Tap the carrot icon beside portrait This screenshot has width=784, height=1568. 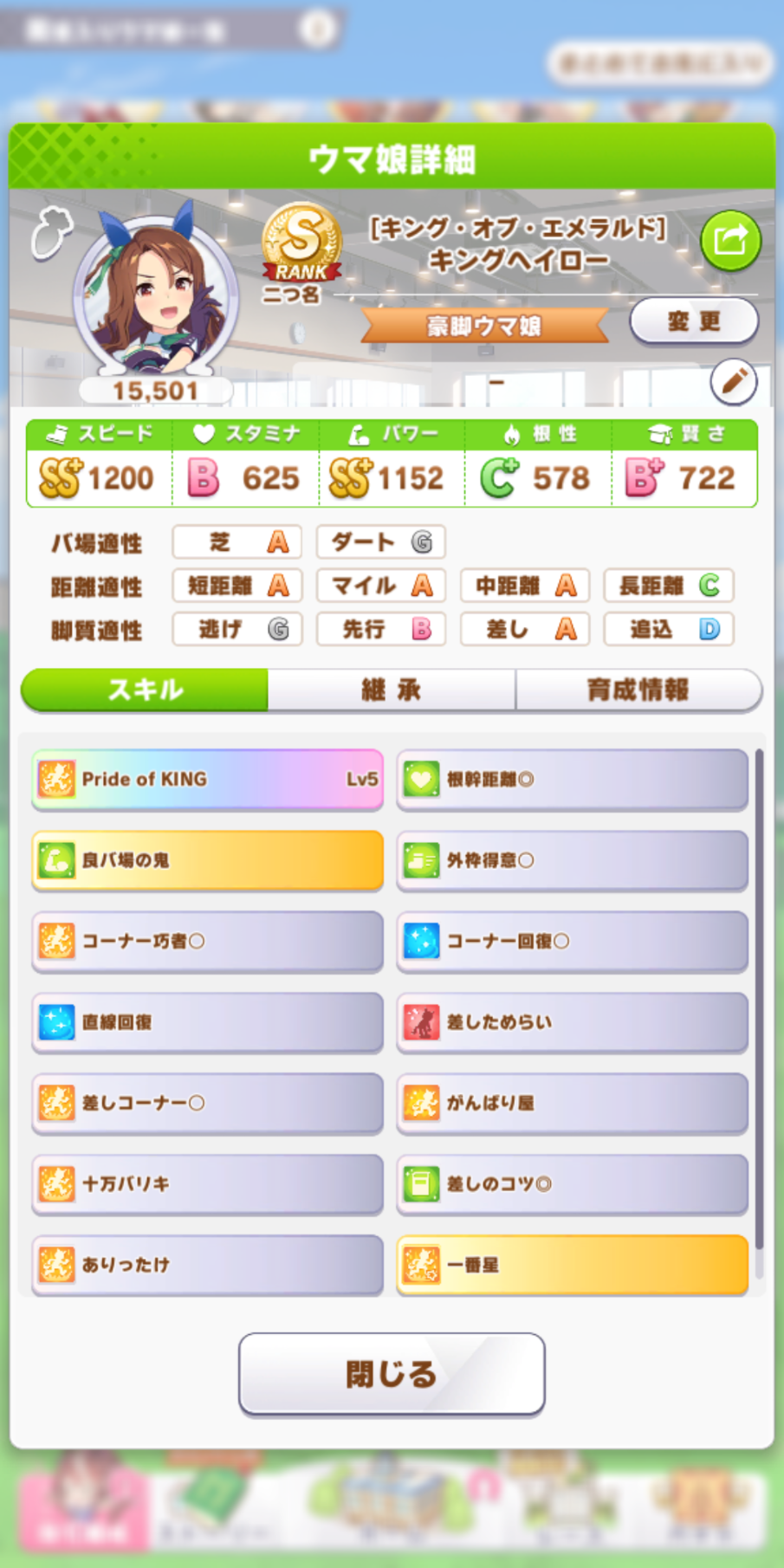51,232
